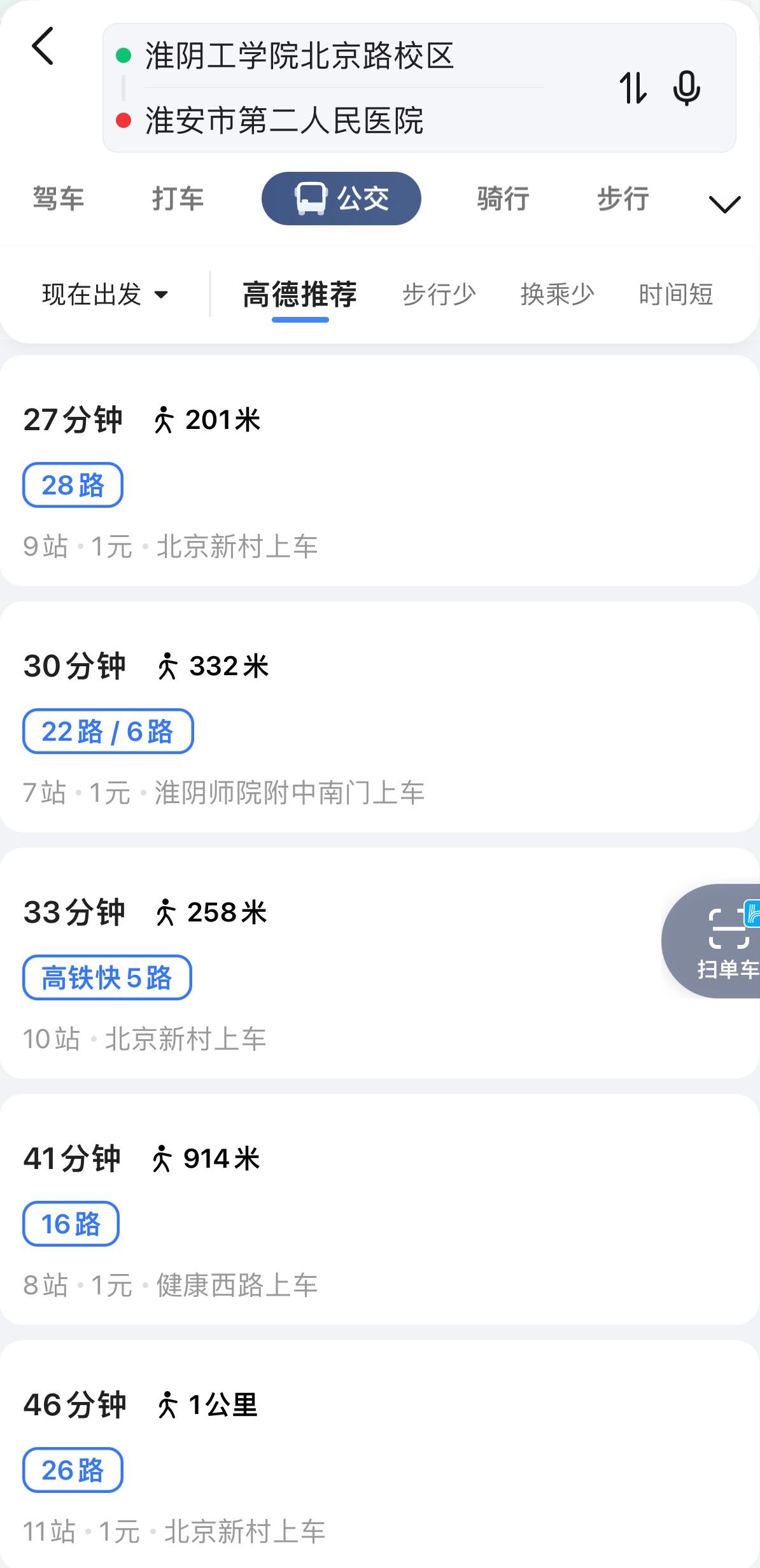760x1568 pixels.
Task: Tap the 扫单车 scan bike button
Action: [712, 941]
